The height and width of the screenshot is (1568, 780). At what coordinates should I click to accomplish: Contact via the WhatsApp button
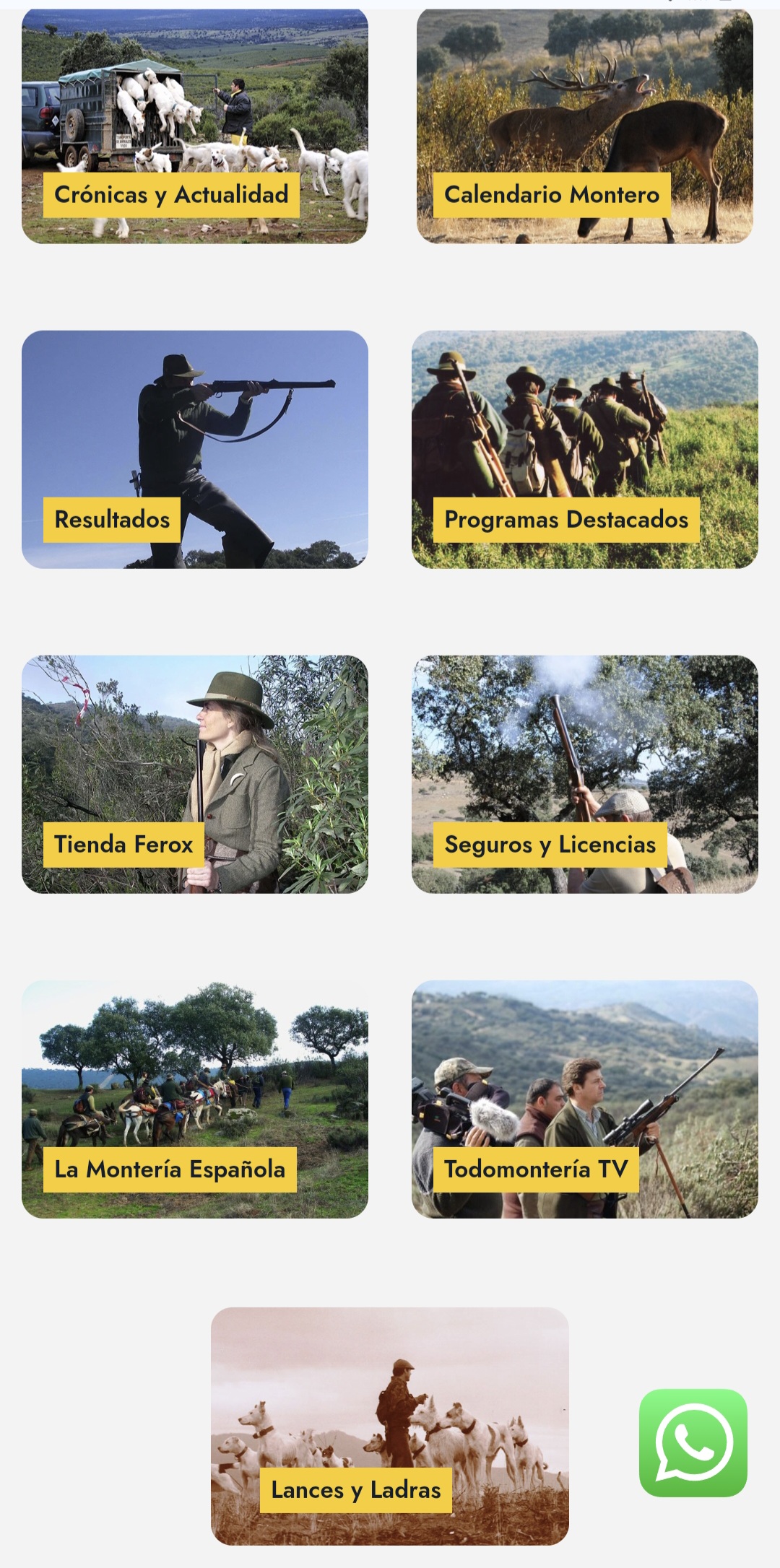point(693,1442)
